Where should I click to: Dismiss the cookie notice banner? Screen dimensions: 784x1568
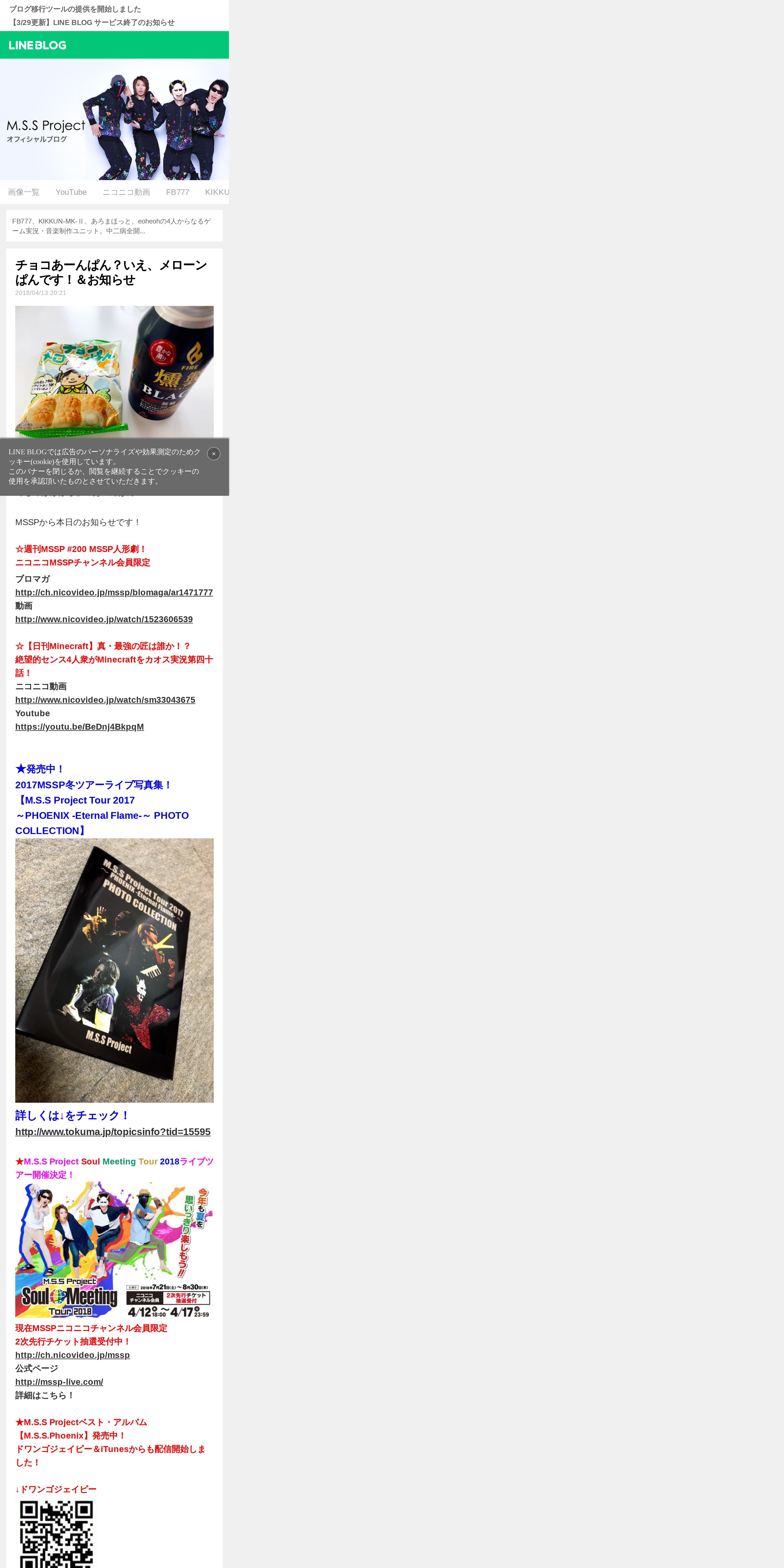click(x=214, y=453)
